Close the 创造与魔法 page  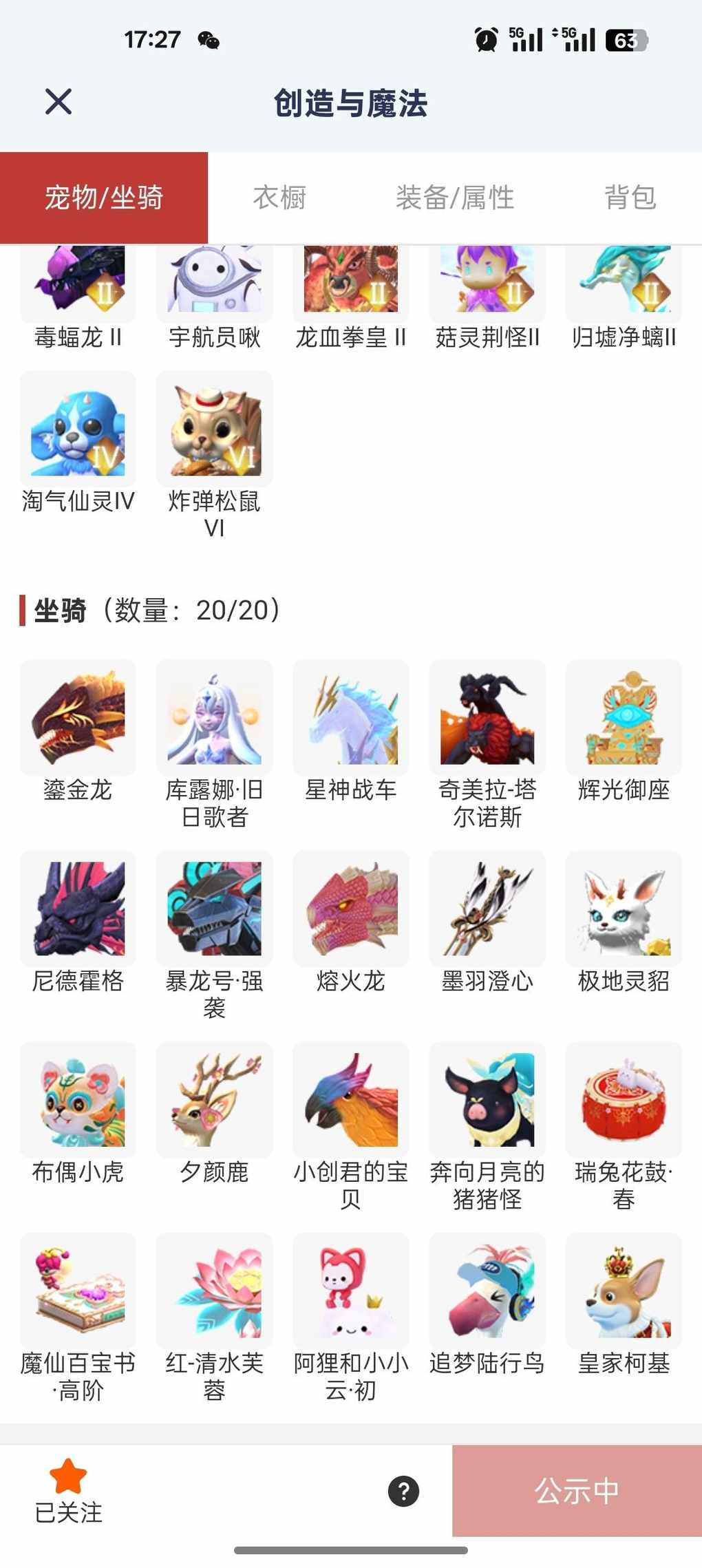[x=58, y=102]
